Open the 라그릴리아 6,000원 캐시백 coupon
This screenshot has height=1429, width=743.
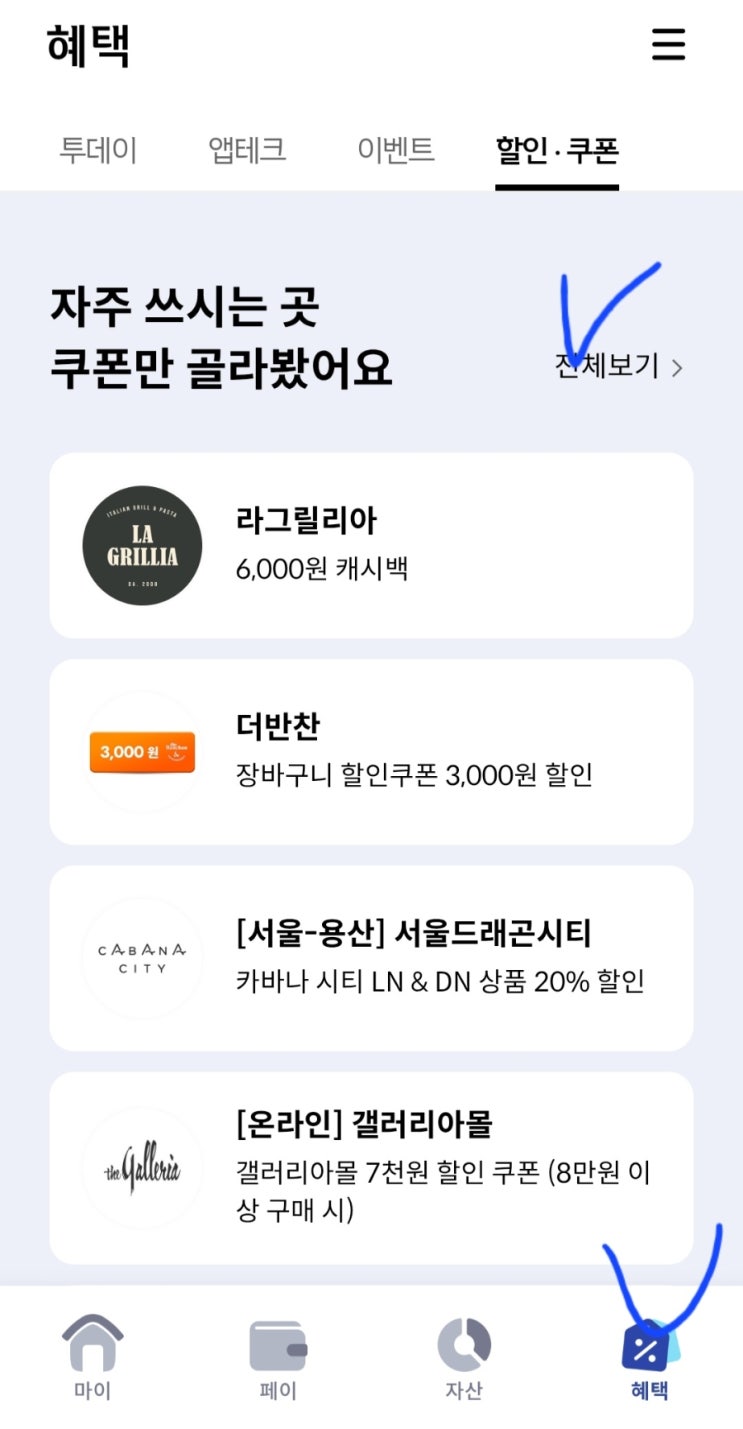coord(371,545)
